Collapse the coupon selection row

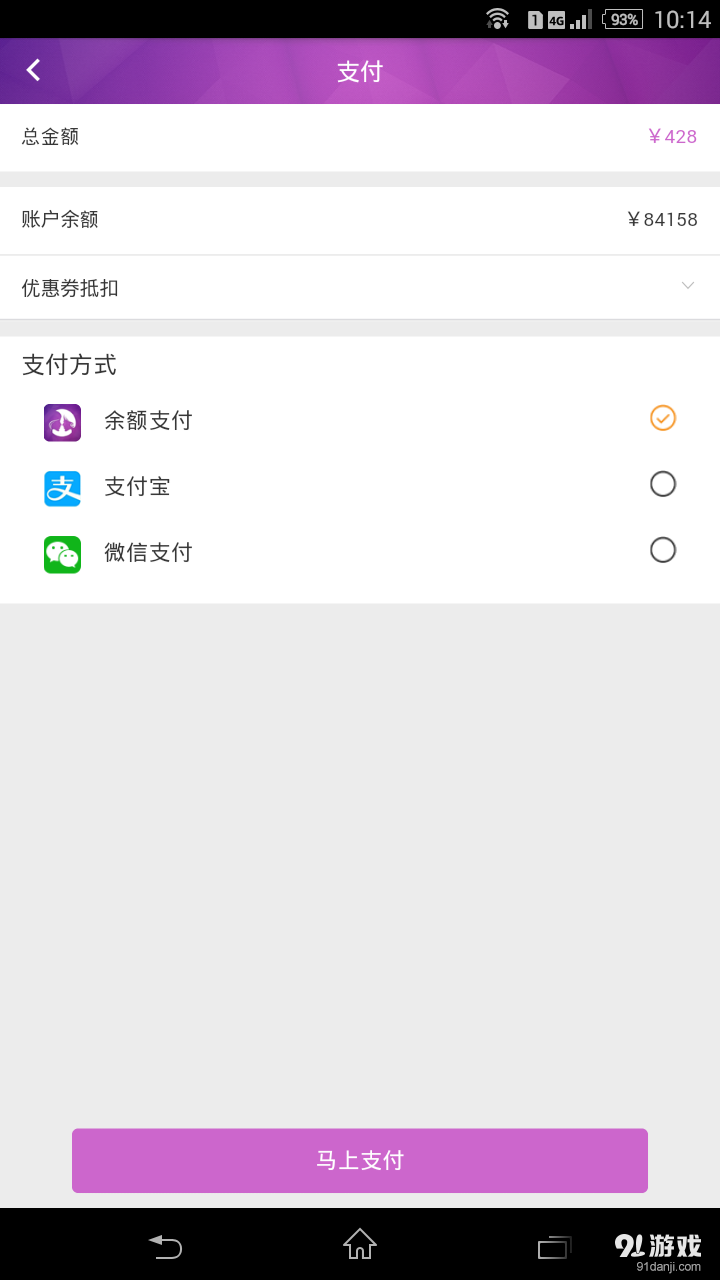pos(360,287)
